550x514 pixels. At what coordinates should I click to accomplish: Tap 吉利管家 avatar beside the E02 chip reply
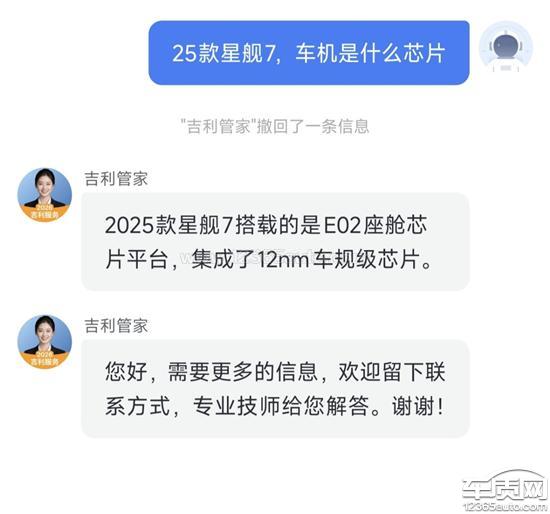point(45,195)
